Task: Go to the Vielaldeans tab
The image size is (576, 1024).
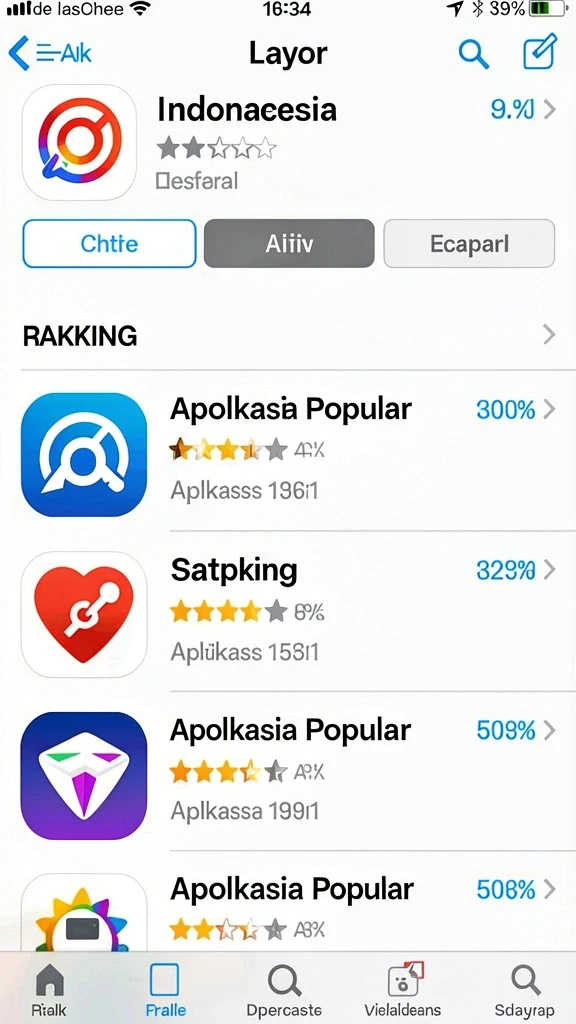Action: (403, 989)
